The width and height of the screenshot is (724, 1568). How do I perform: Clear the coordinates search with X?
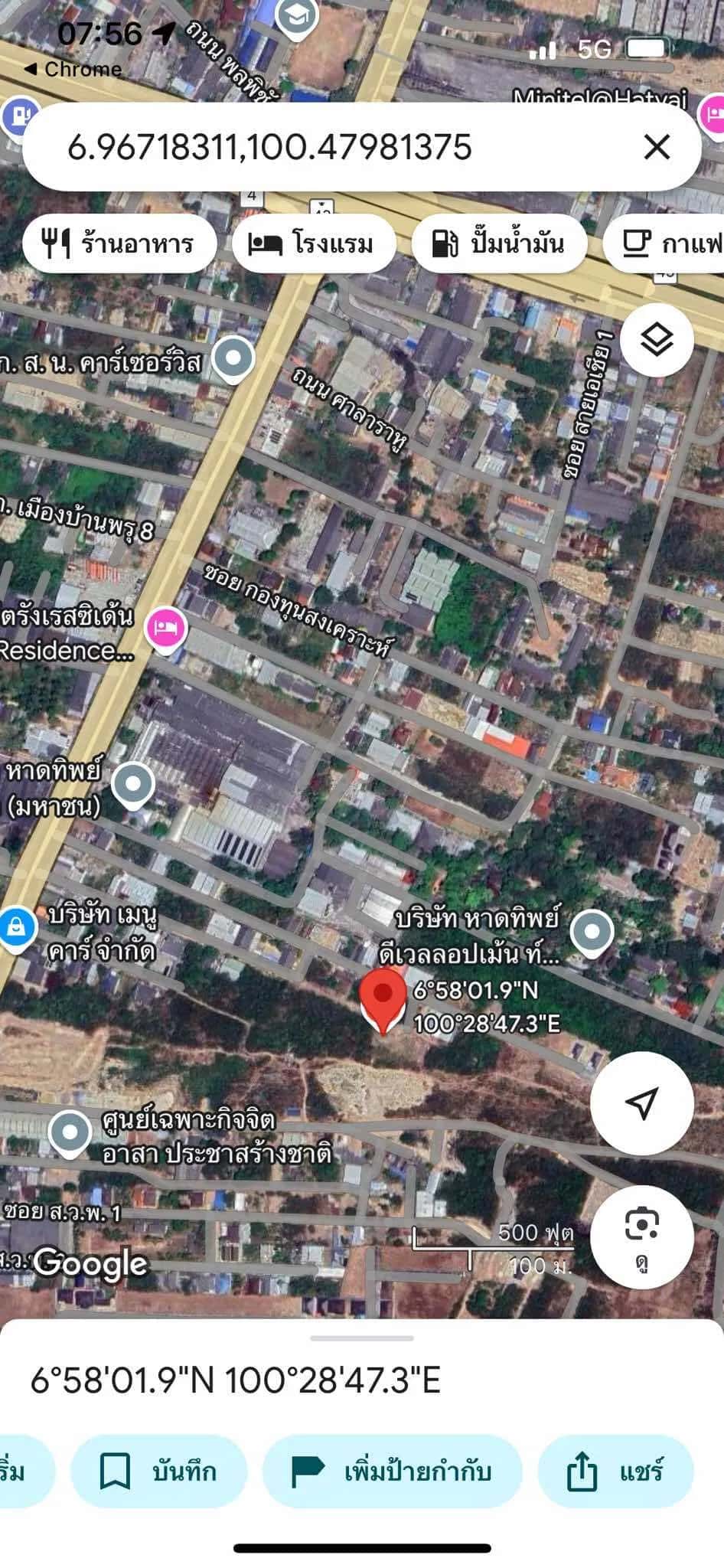pyautogui.click(x=657, y=146)
